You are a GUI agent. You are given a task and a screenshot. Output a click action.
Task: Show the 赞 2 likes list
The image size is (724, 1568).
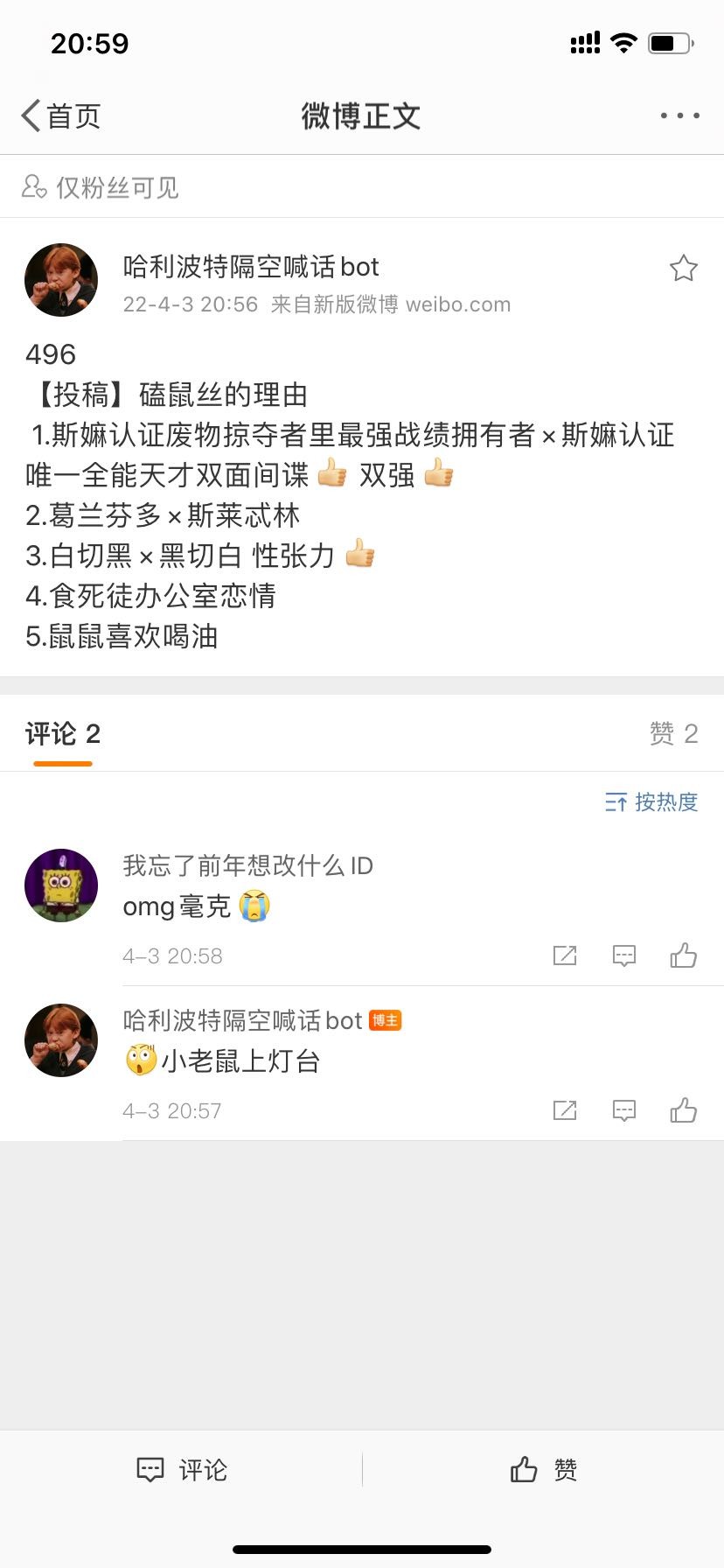[x=673, y=733]
